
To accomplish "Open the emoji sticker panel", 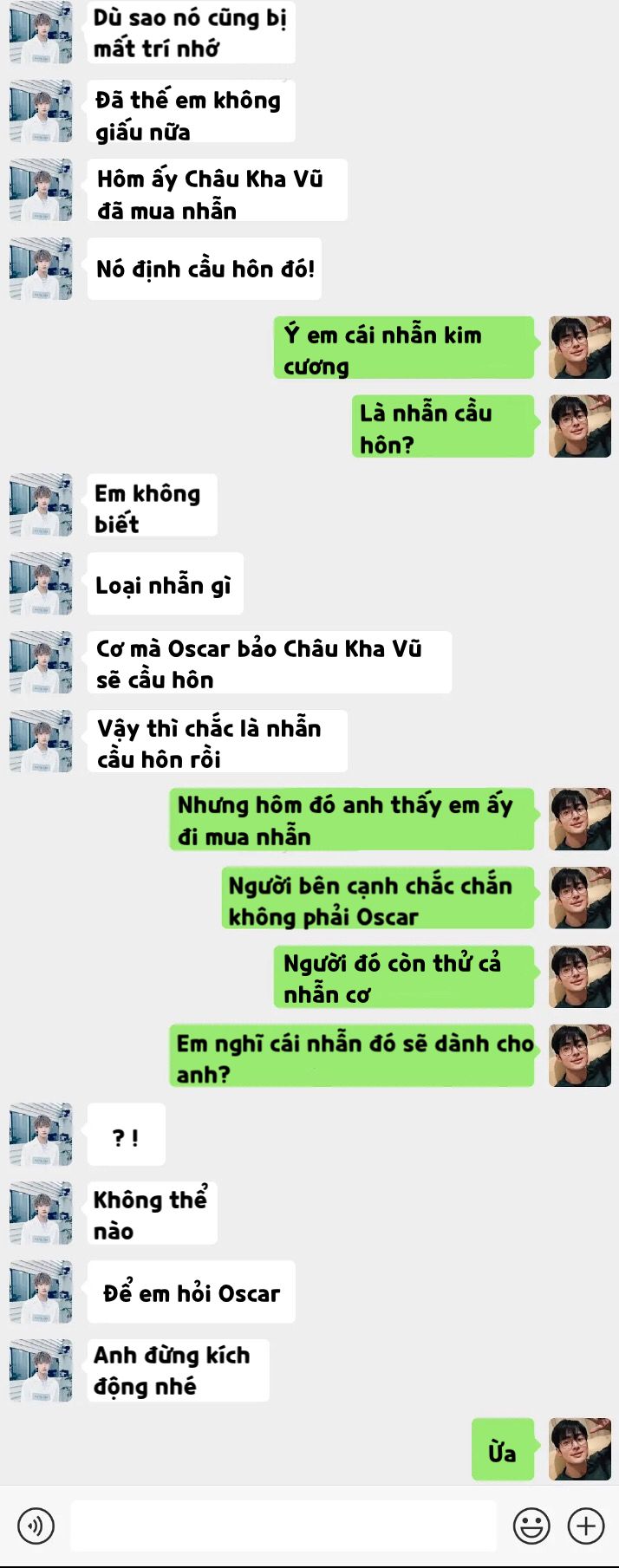I will 531,1526.
